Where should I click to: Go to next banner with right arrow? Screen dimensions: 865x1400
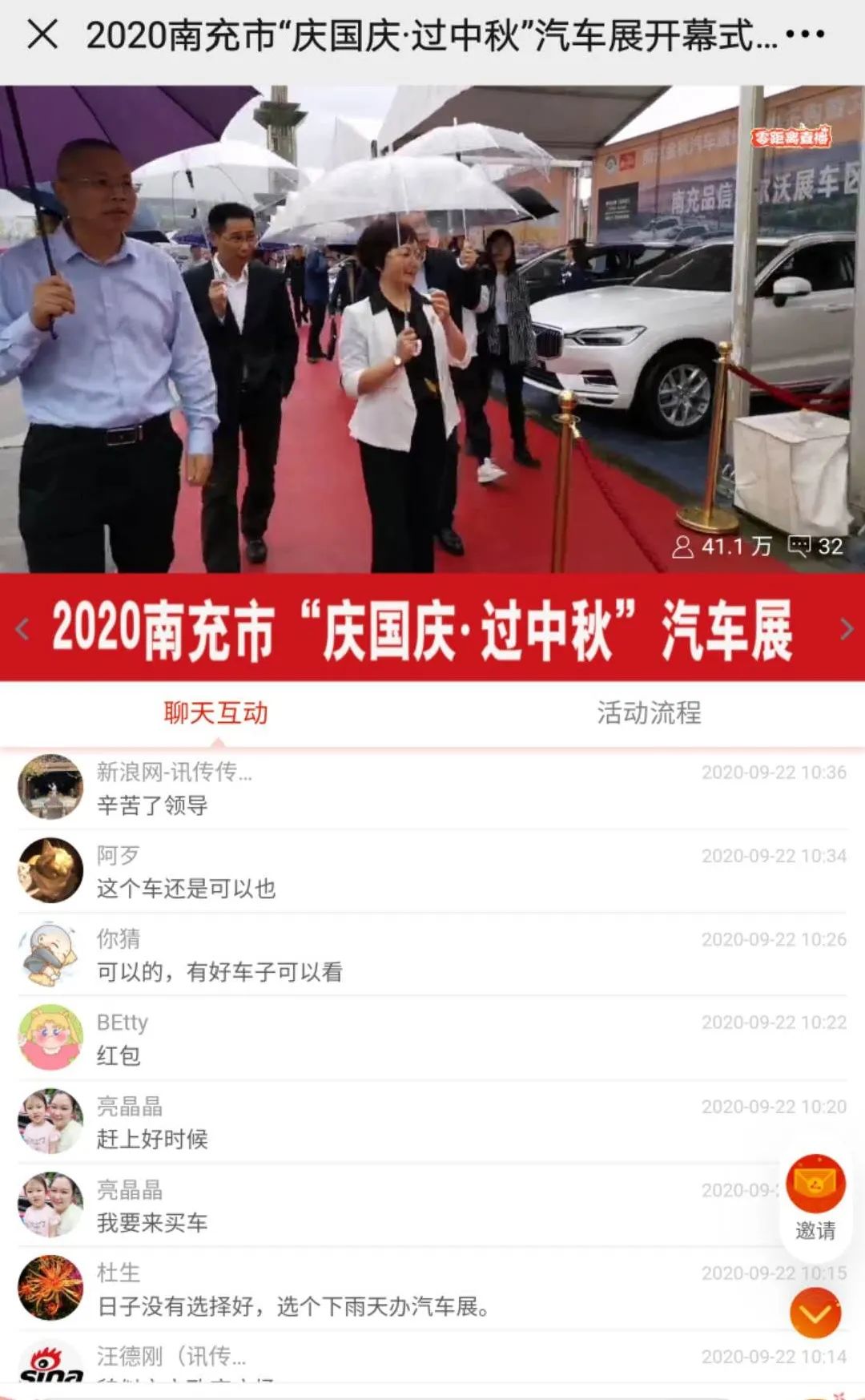(x=846, y=629)
